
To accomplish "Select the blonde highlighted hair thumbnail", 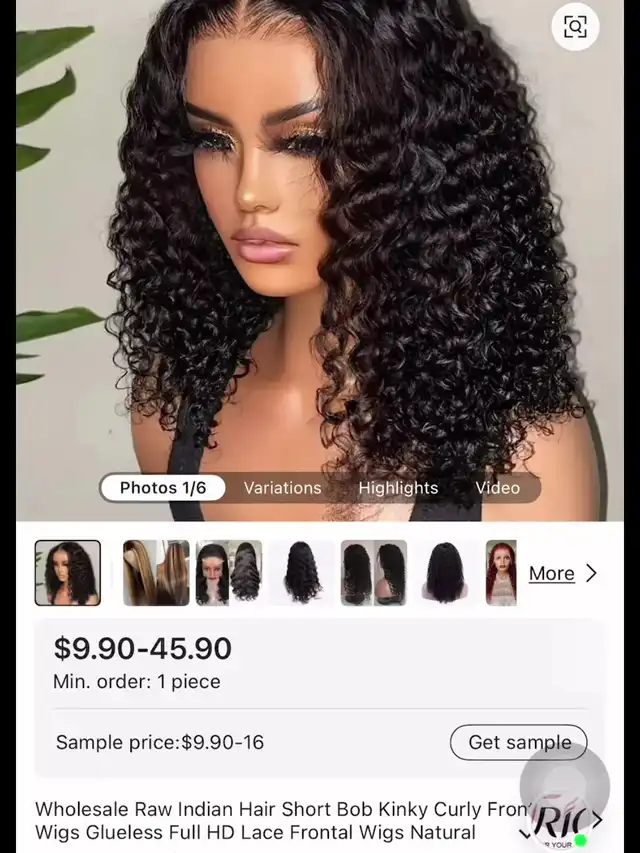I will click(156, 573).
